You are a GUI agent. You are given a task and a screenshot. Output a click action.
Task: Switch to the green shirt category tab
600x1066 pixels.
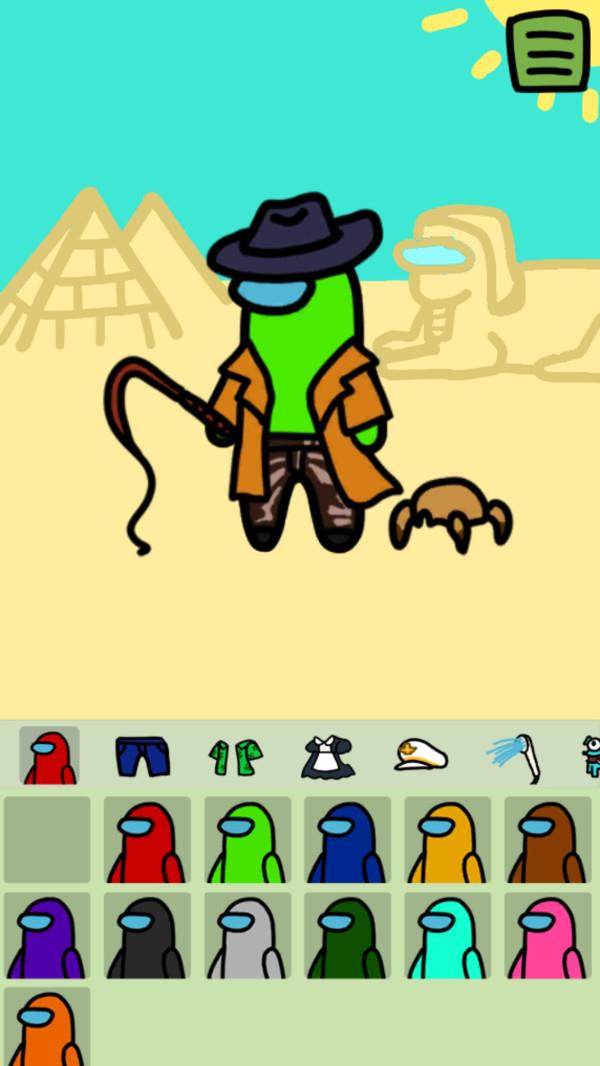[235, 757]
